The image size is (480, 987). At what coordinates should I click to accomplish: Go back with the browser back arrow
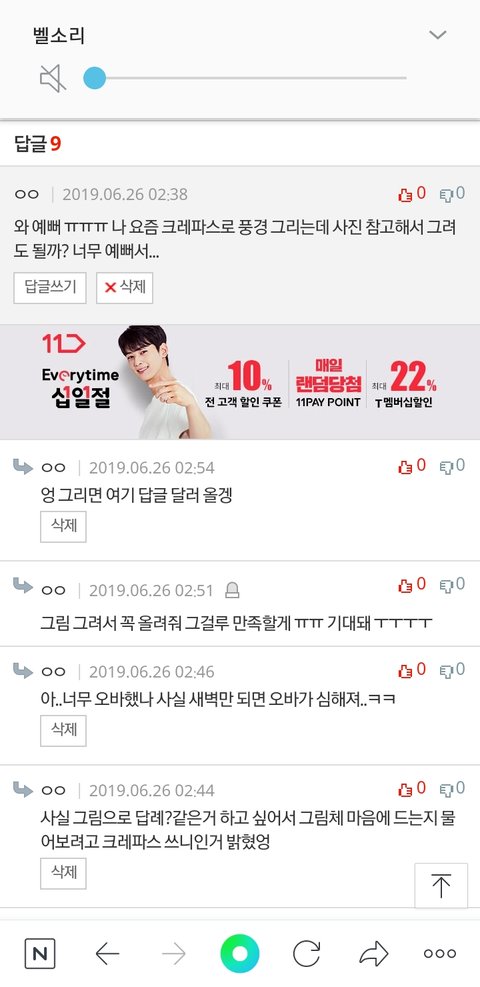(108, 954)
